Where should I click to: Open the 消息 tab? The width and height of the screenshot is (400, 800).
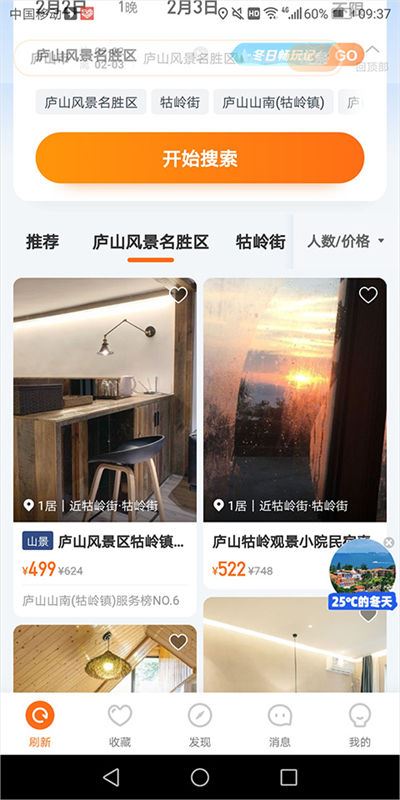click(x=280, y=724)
